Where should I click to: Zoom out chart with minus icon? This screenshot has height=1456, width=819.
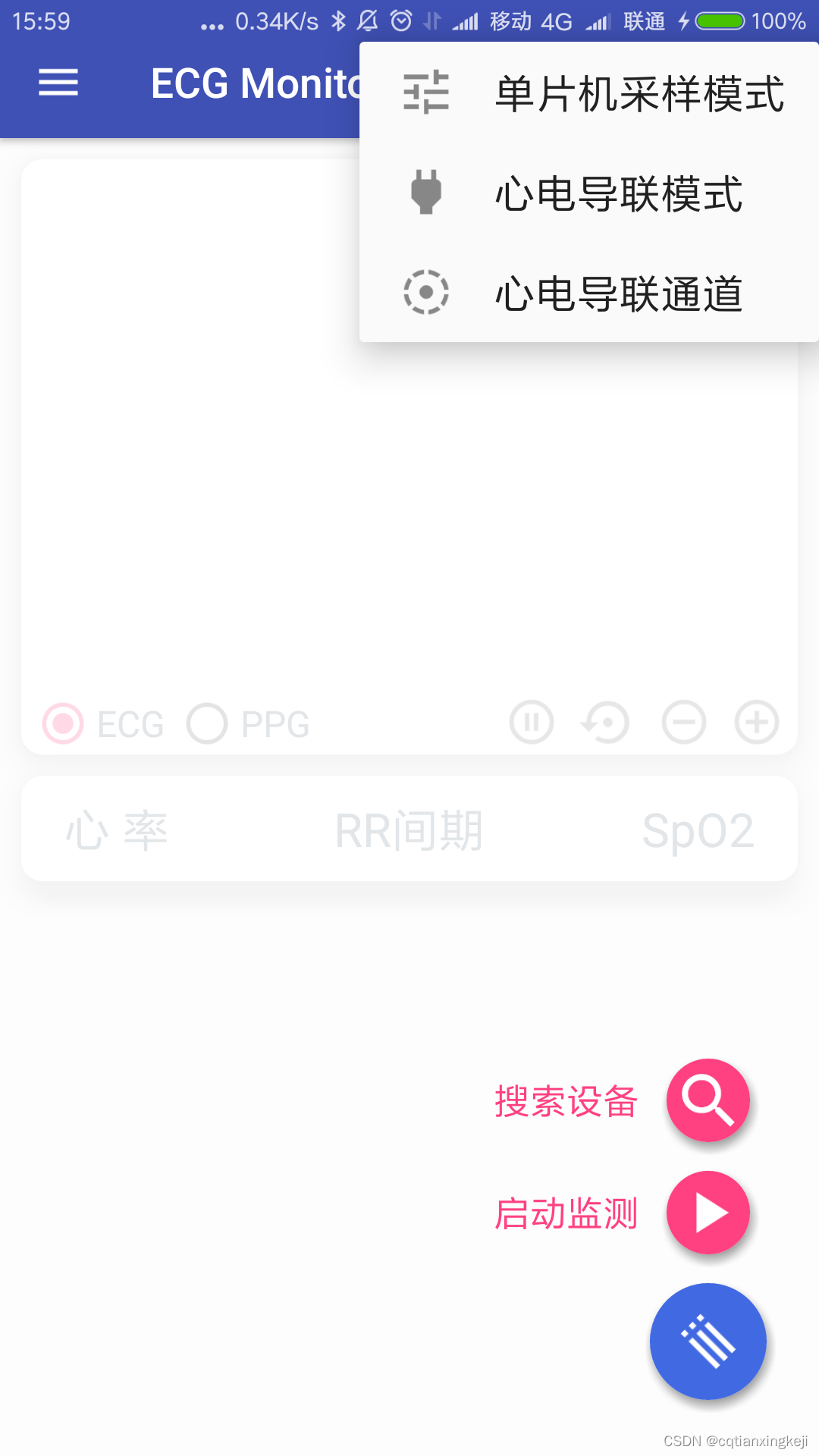(683, 723)
